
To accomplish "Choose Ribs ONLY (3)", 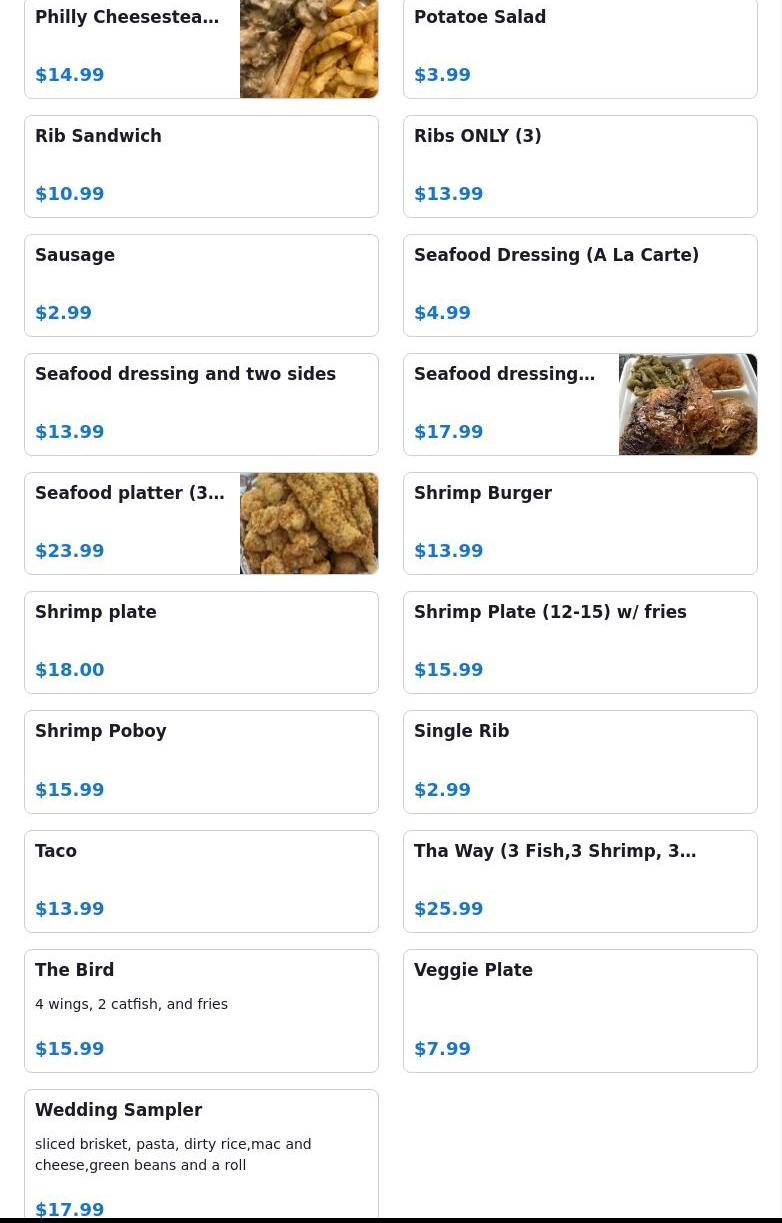I will (x=580, y=166).
